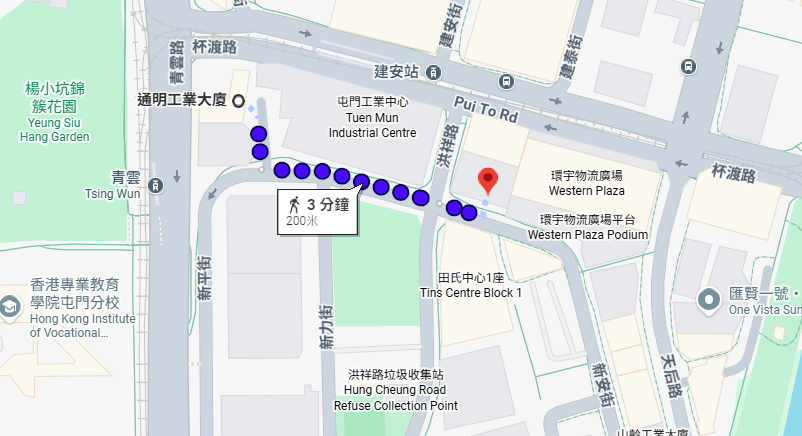The height and width of the screenshot is (436, 802).
Task: Select the 通明工業大廈 origin marker
Action: point(238,101)
